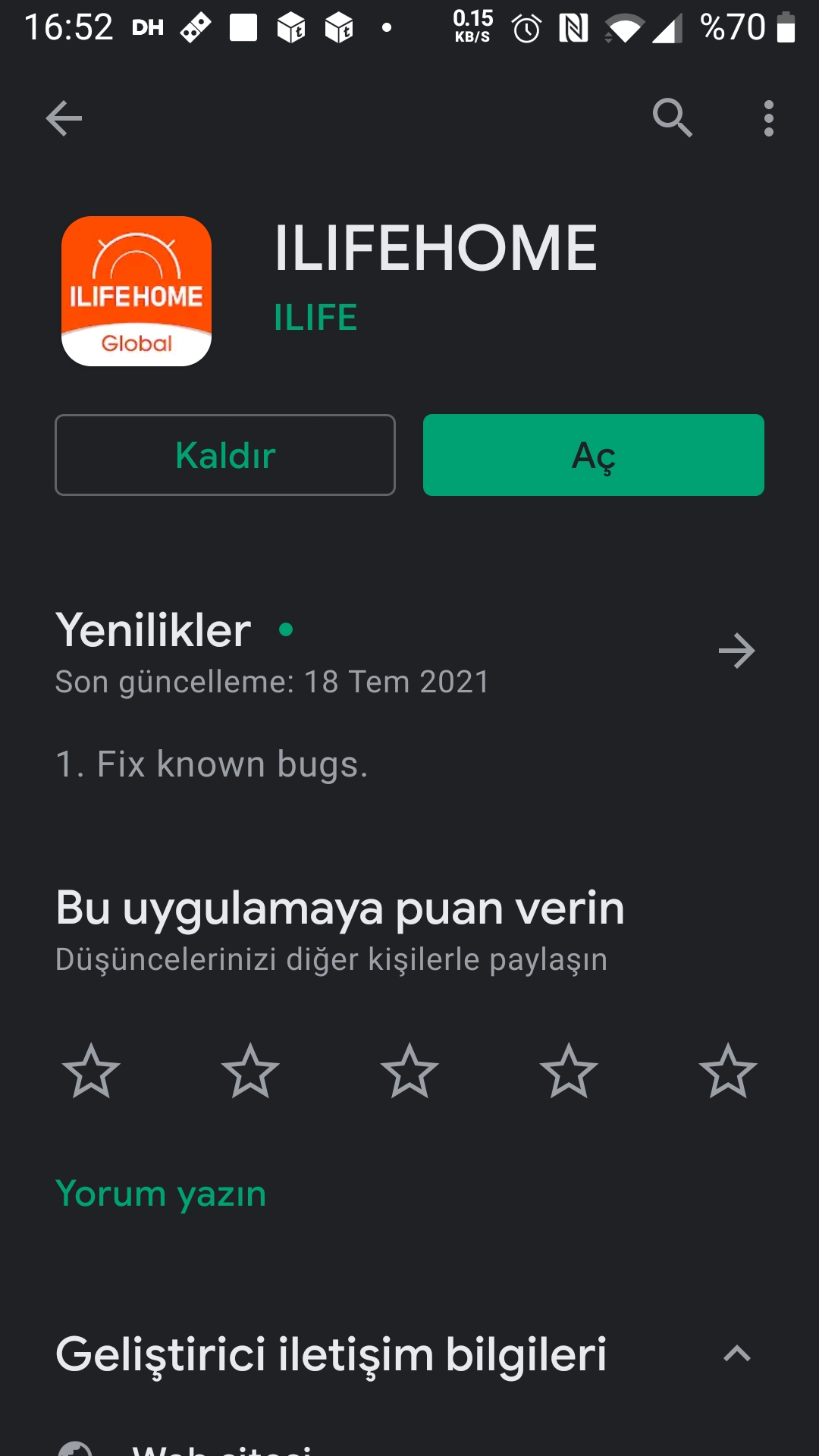Rate the app four stars
The image size is (819, 1456).
click(x=569, y=1071)
